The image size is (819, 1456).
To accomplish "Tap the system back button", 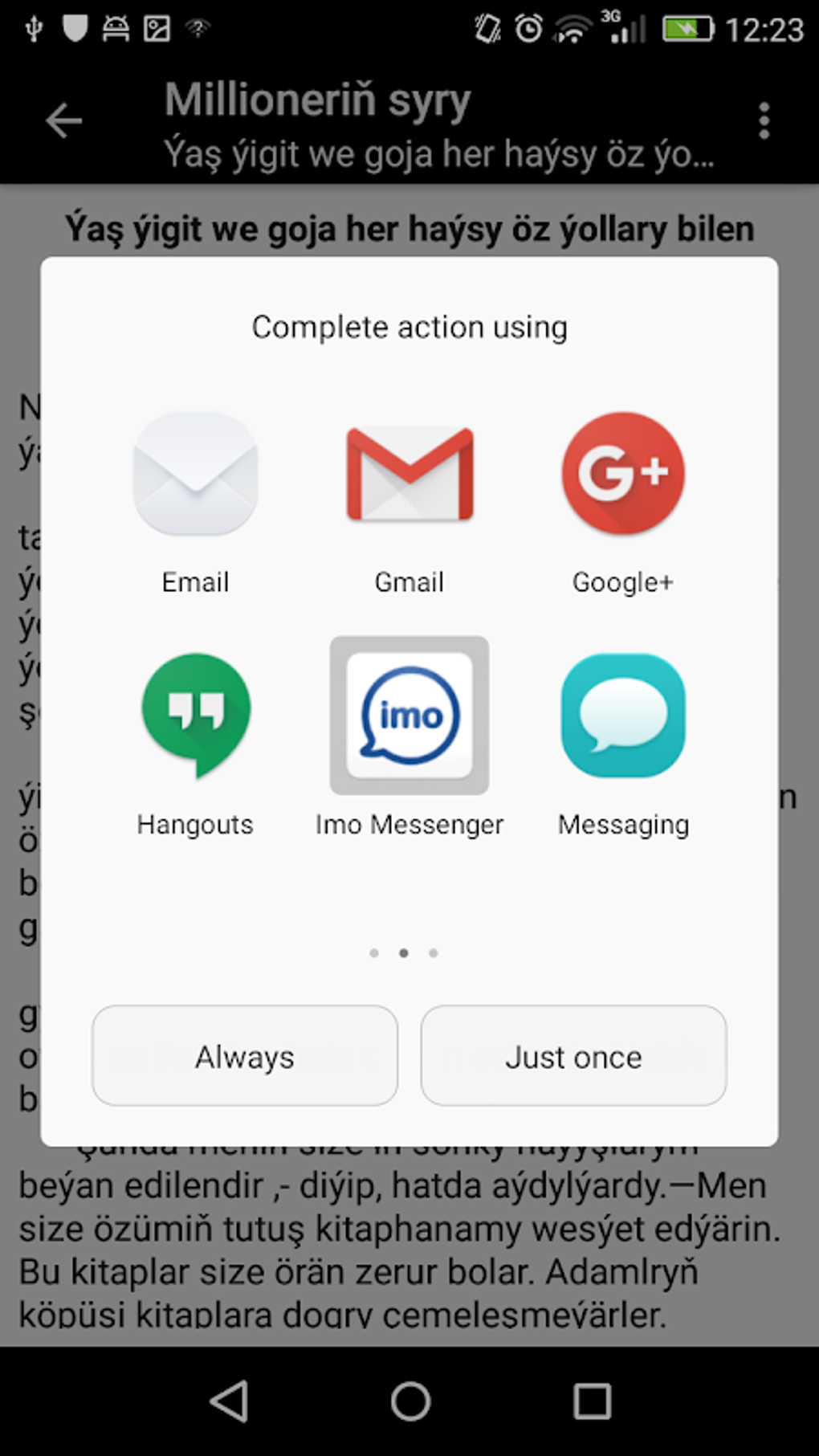I will coord(229,1401).
